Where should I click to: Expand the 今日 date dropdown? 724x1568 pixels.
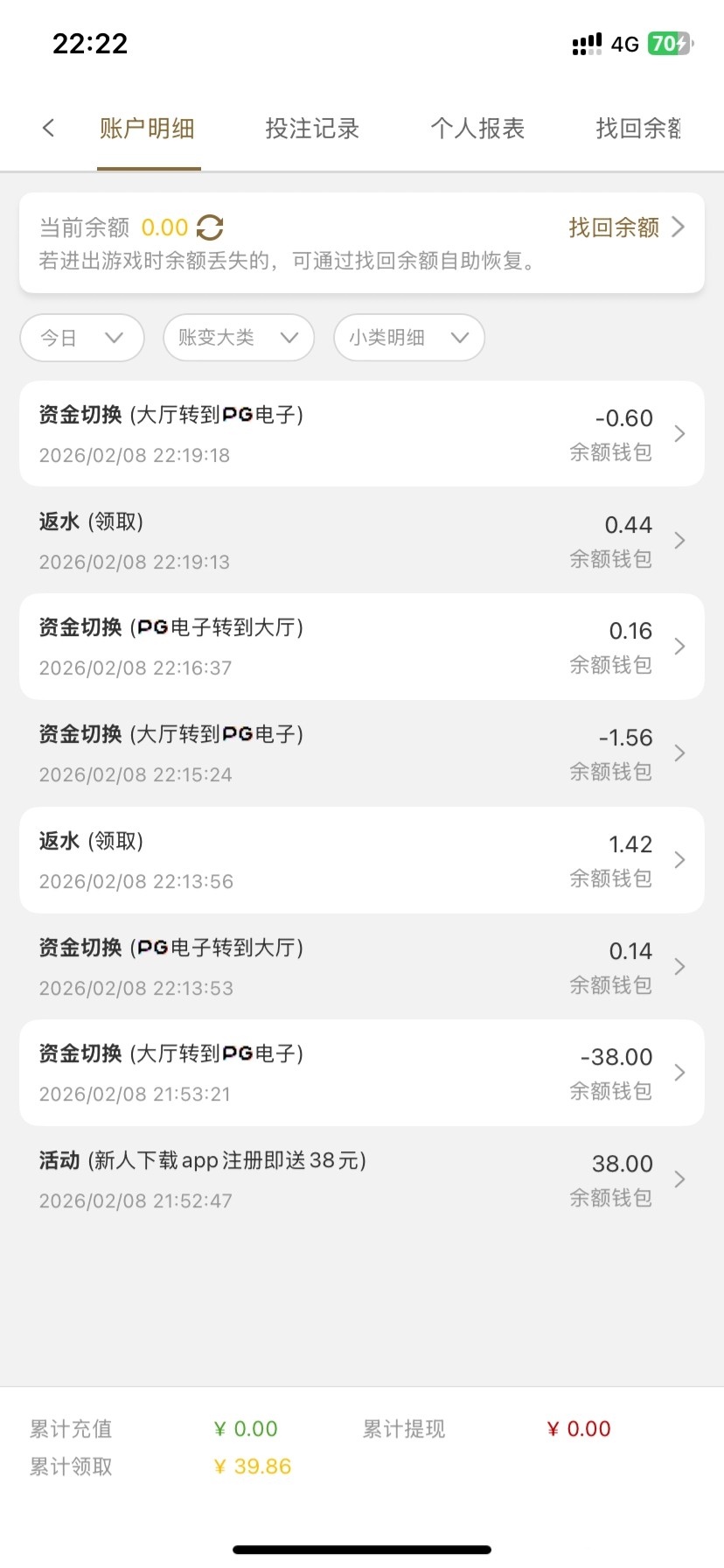point(81,338)
